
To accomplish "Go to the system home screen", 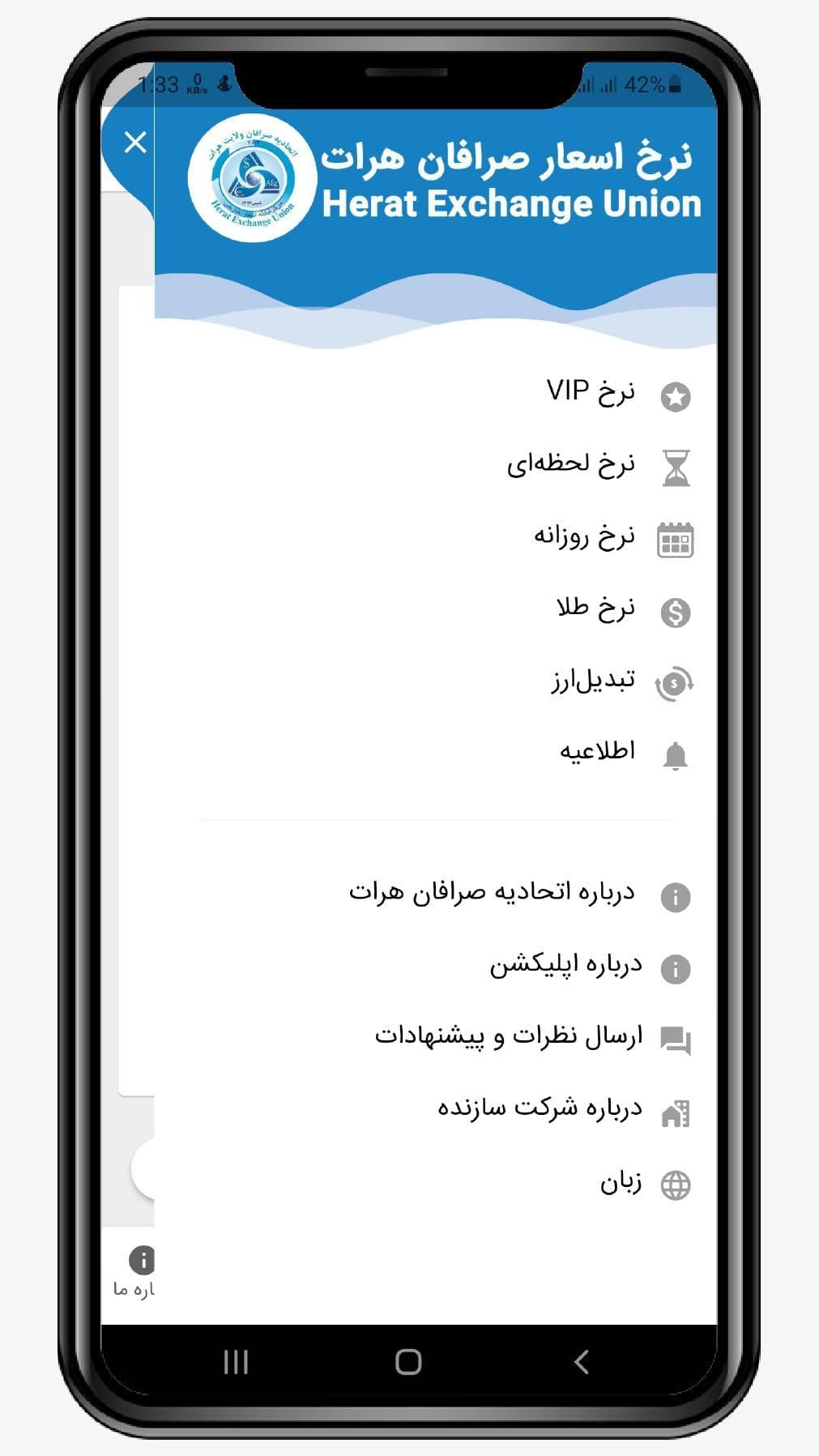I will (x=408, y=1361).
